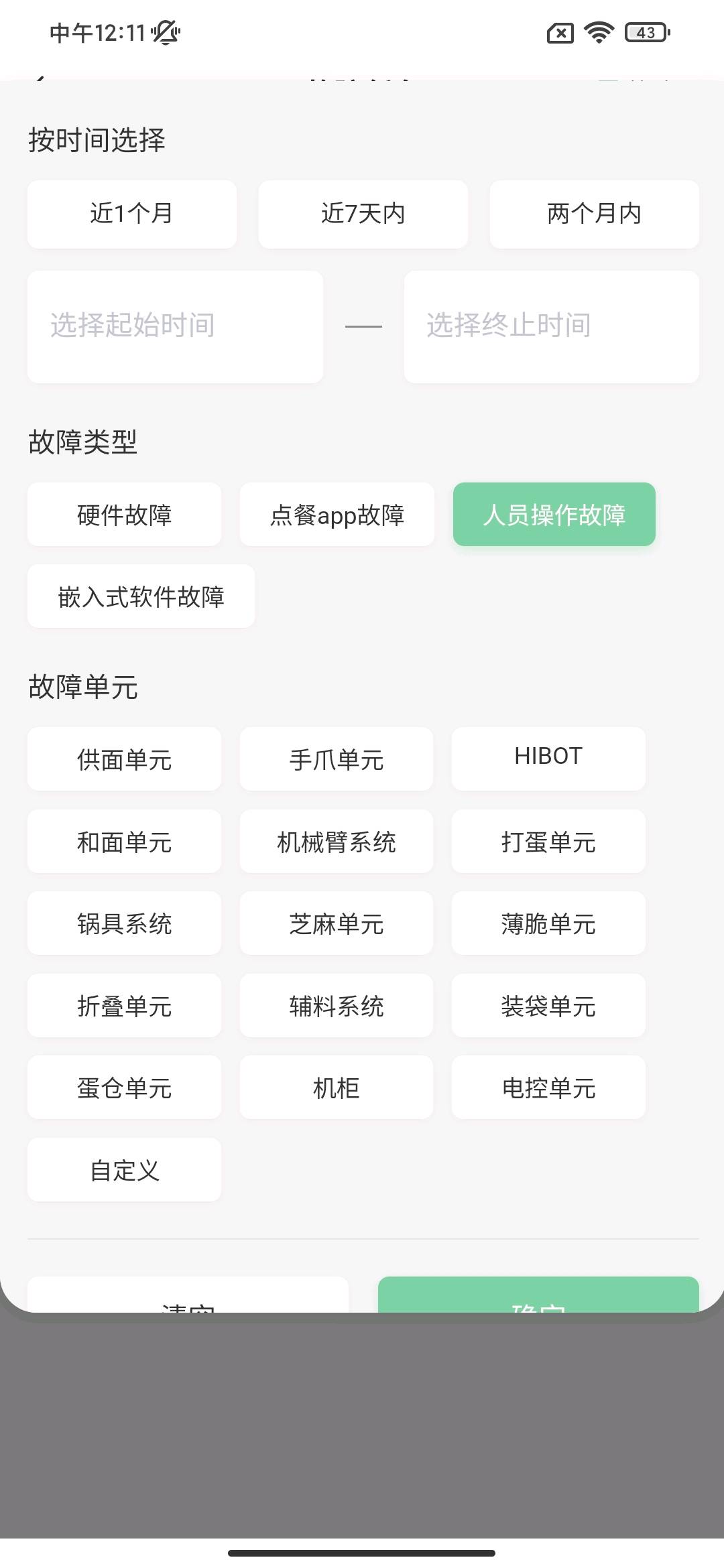Select the 近1个月 time filter
This screenshot has width=724, height=1568.
[132, 214]
